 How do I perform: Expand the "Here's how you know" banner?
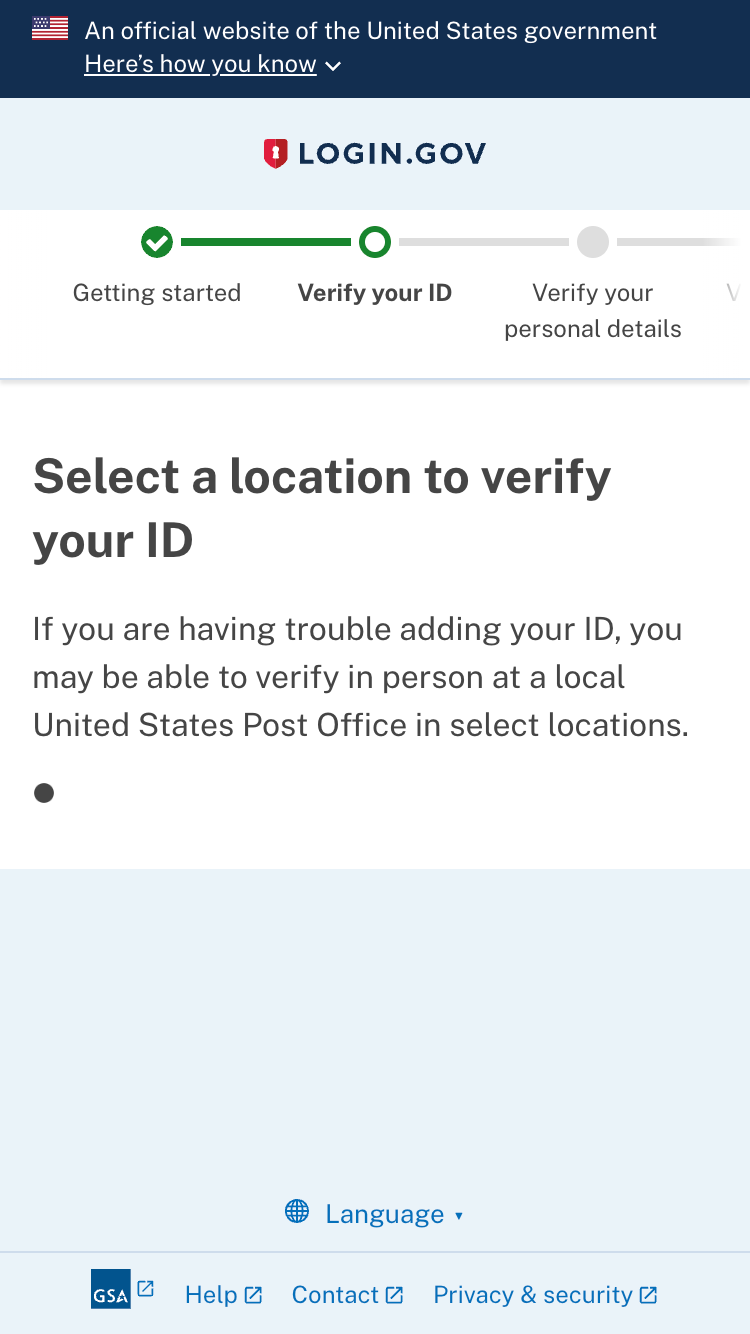(212, 65)
